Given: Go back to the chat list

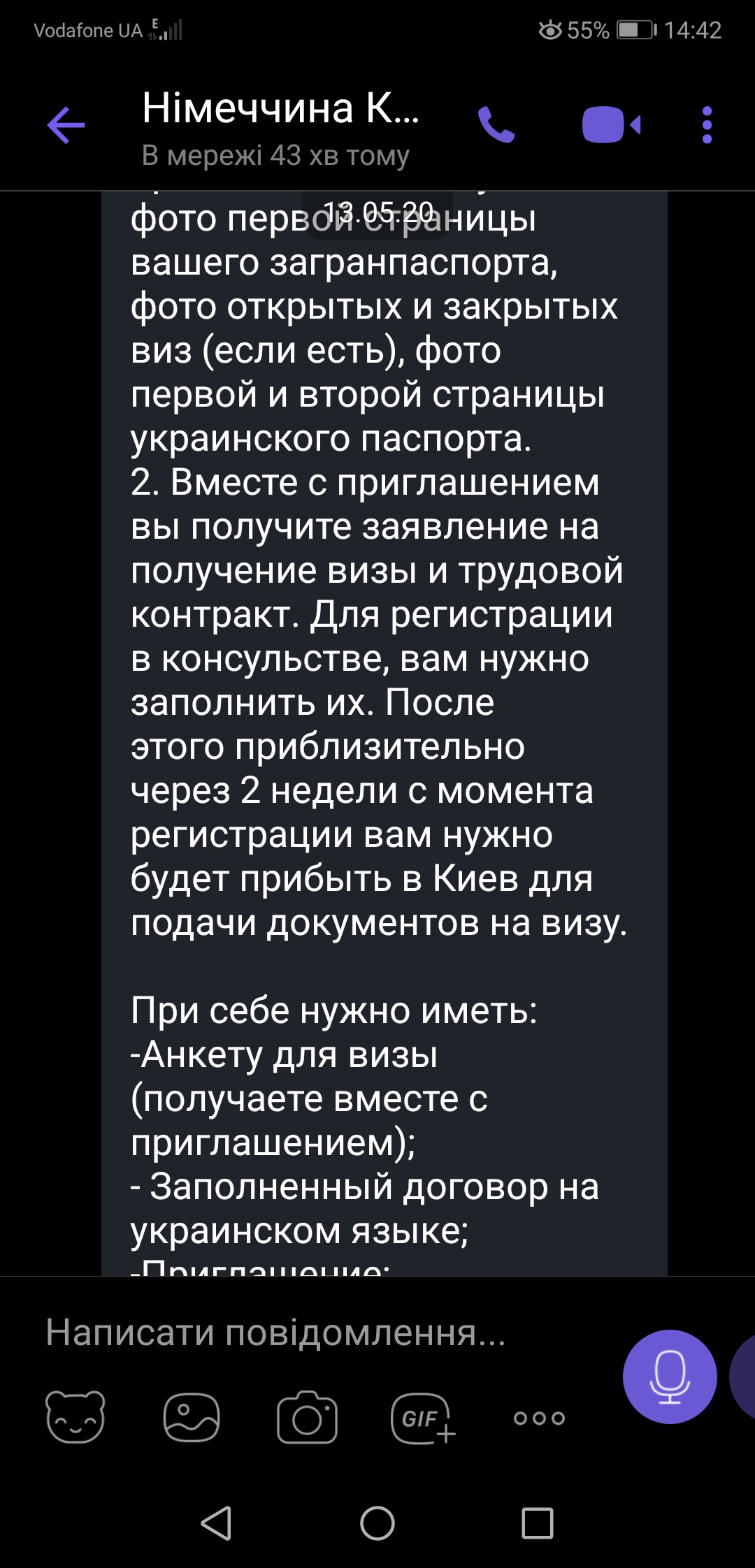Looking at the screenshot, I should coord(66,126).
